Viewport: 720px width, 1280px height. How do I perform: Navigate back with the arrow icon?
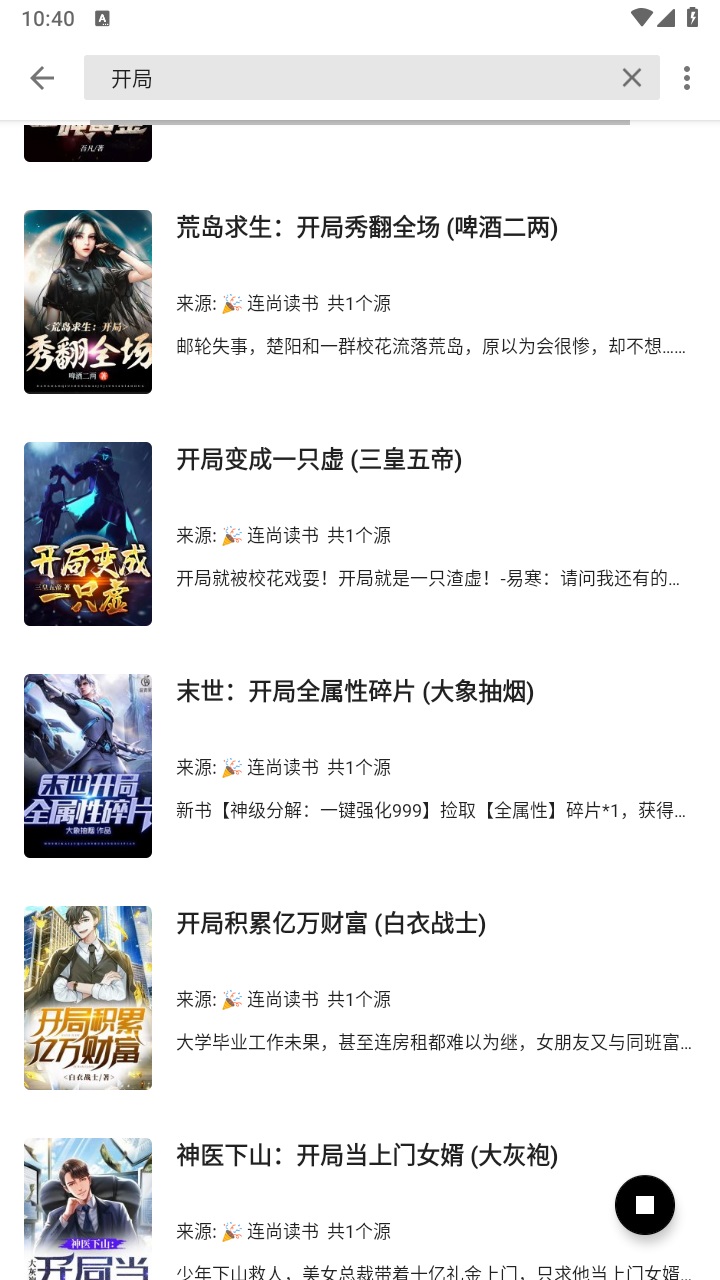click(41, 77)
